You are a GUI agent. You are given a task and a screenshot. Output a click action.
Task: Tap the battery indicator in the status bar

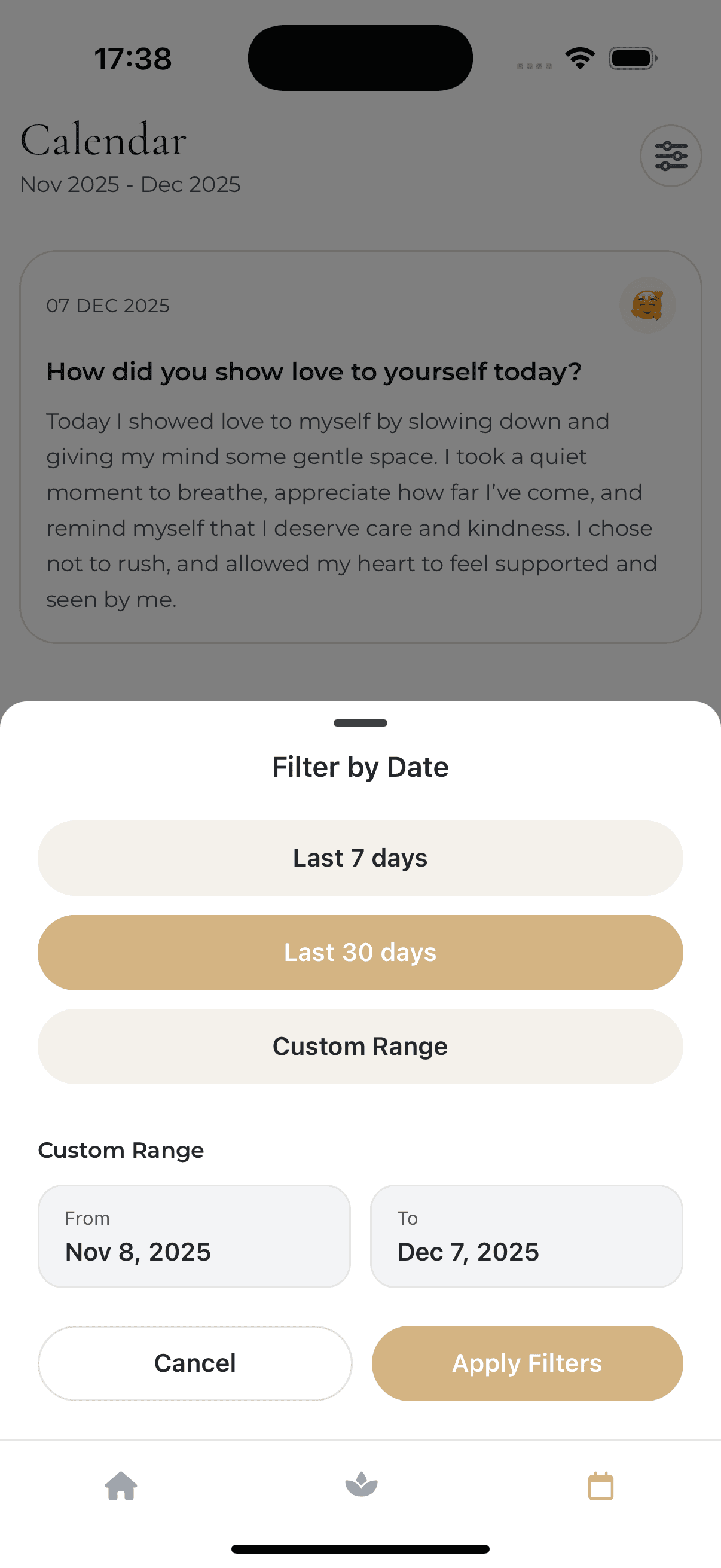point(630,57)
